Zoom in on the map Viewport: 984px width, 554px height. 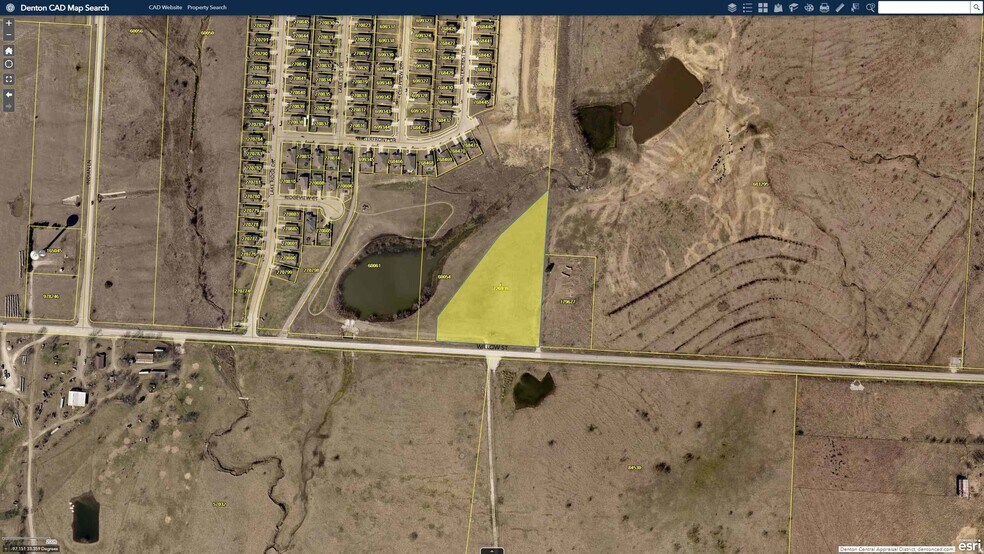(9, 23)
